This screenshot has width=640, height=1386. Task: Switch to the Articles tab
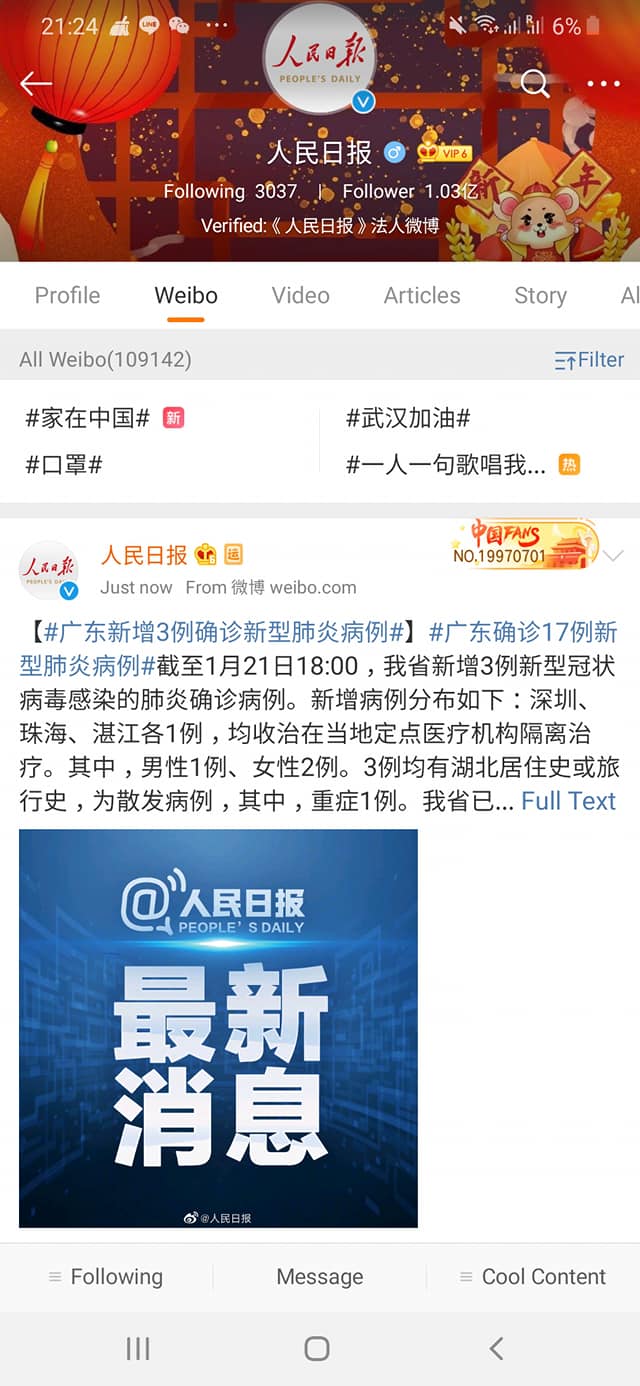tap(422, 295)
